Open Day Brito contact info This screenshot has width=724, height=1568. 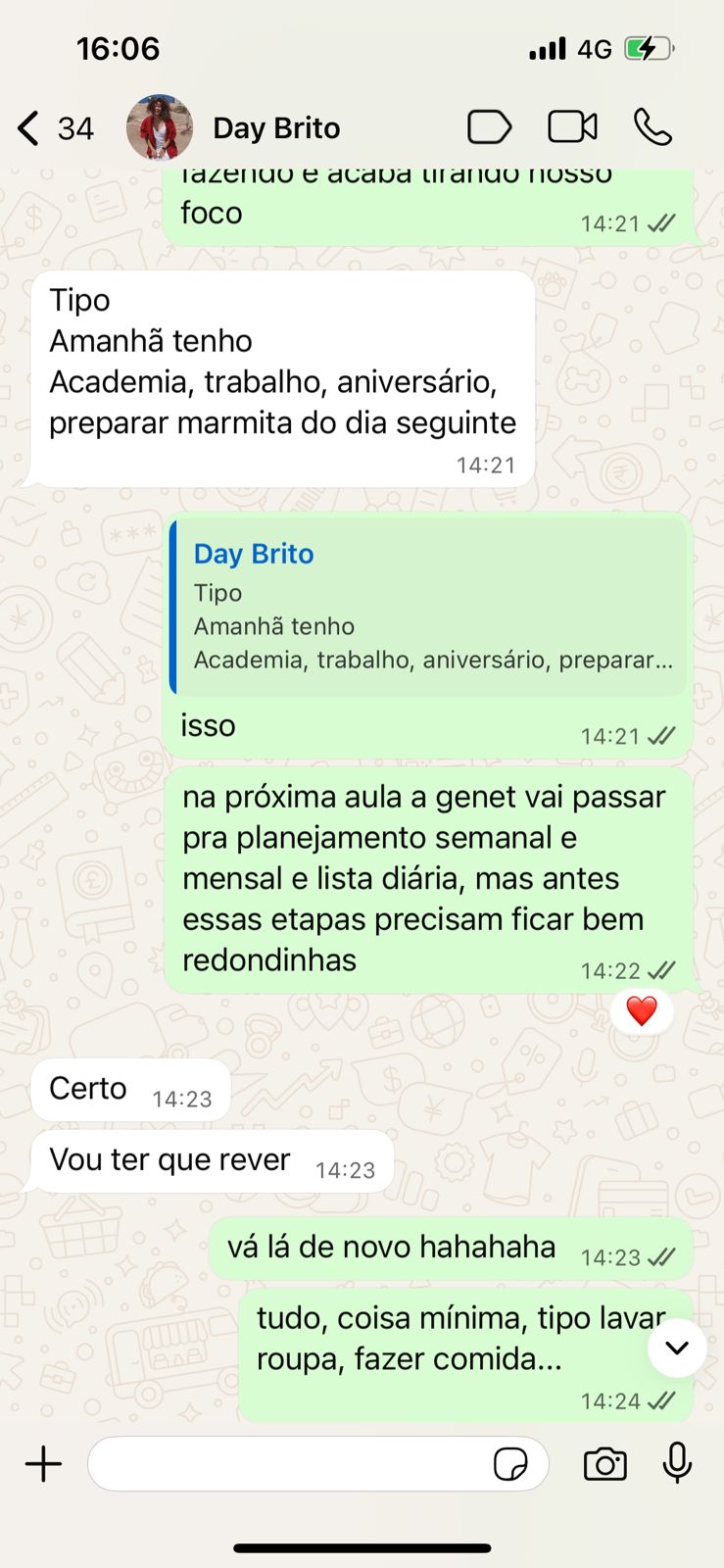[x=276, y=128]
